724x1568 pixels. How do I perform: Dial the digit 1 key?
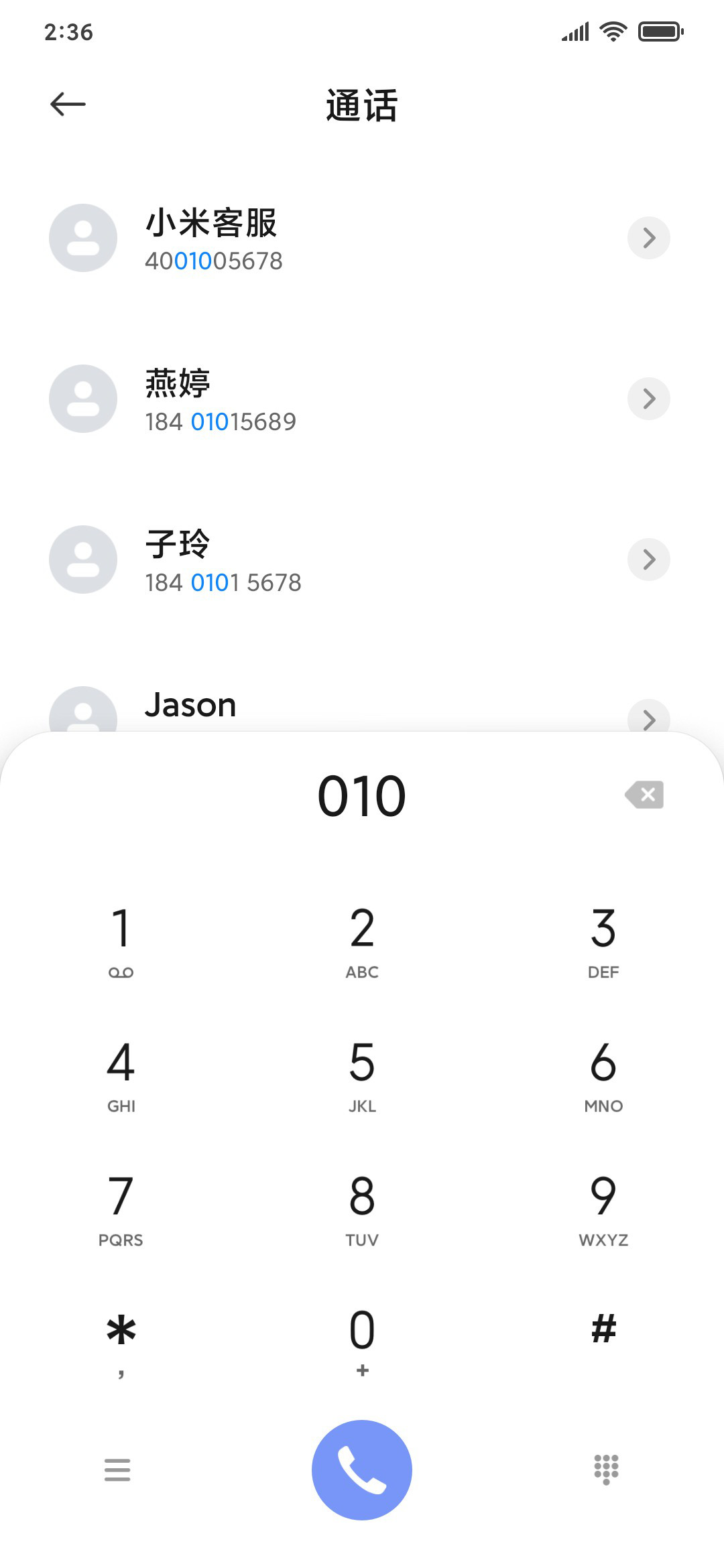click(x=121, y=941)
